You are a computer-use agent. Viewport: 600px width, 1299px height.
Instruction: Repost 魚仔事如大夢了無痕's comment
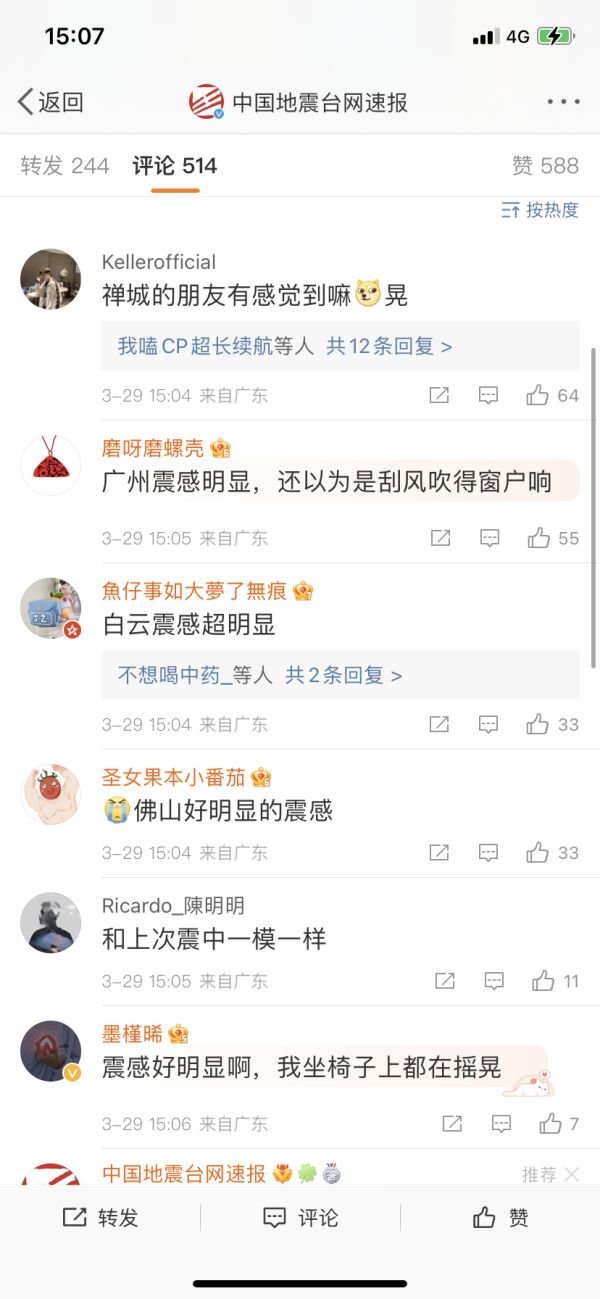[438, 724]
